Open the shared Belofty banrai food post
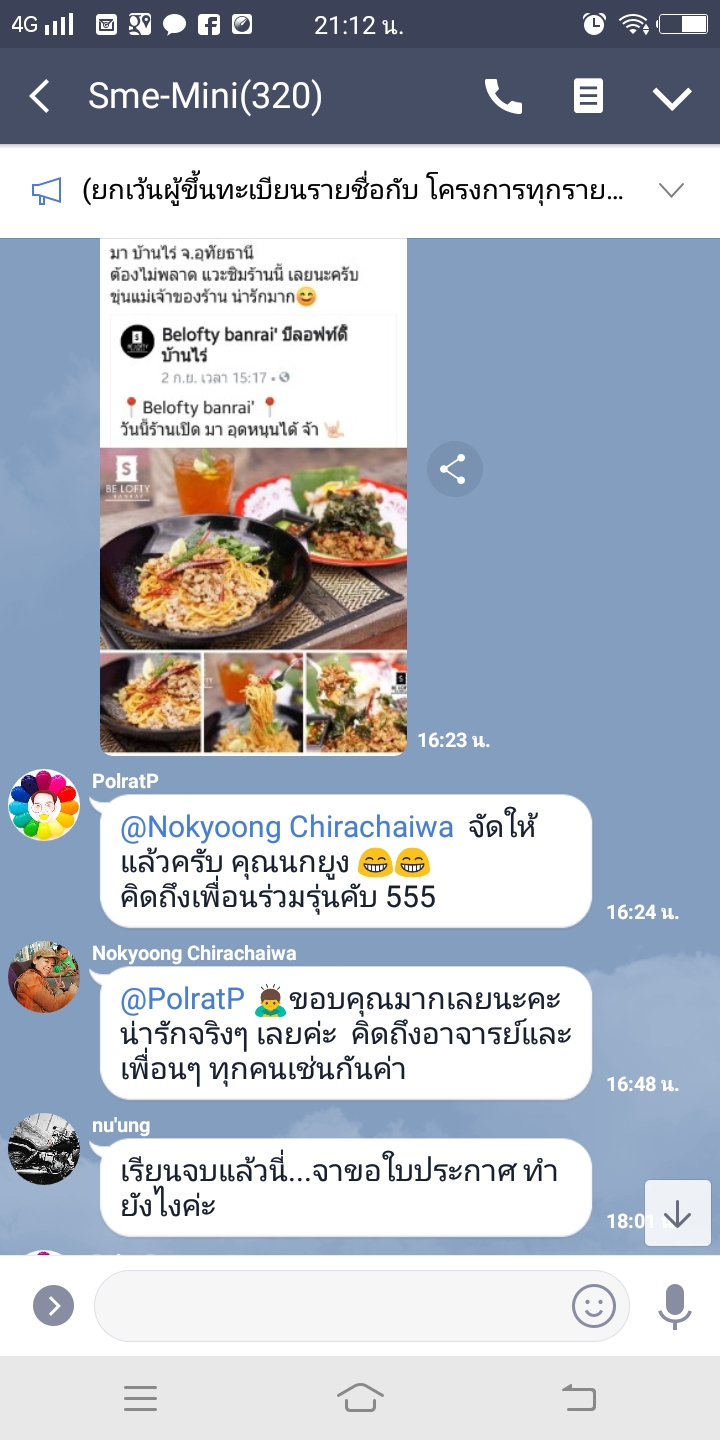Screen dimensions: 720x1440 tap(253, 560)
